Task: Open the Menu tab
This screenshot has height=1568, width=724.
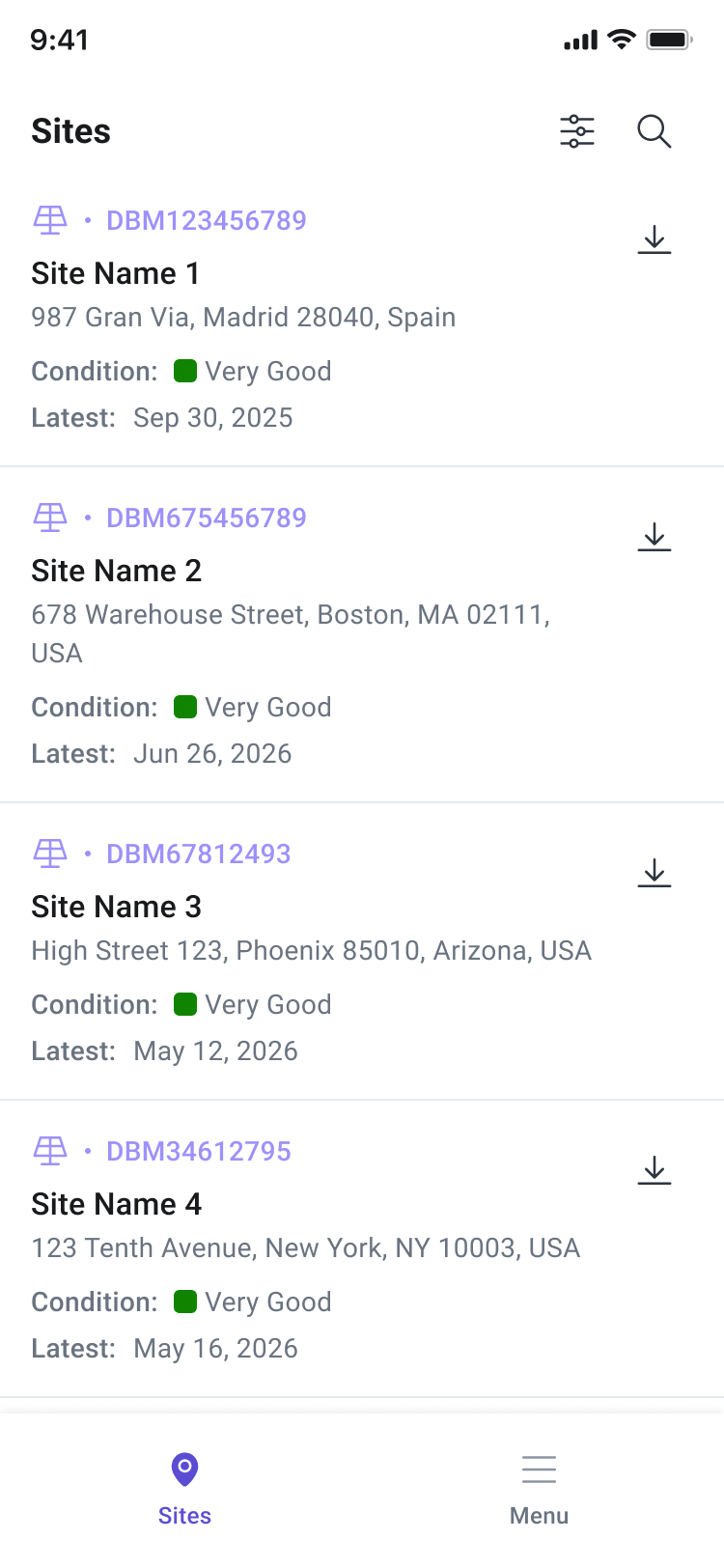Action: point(539,1490)
